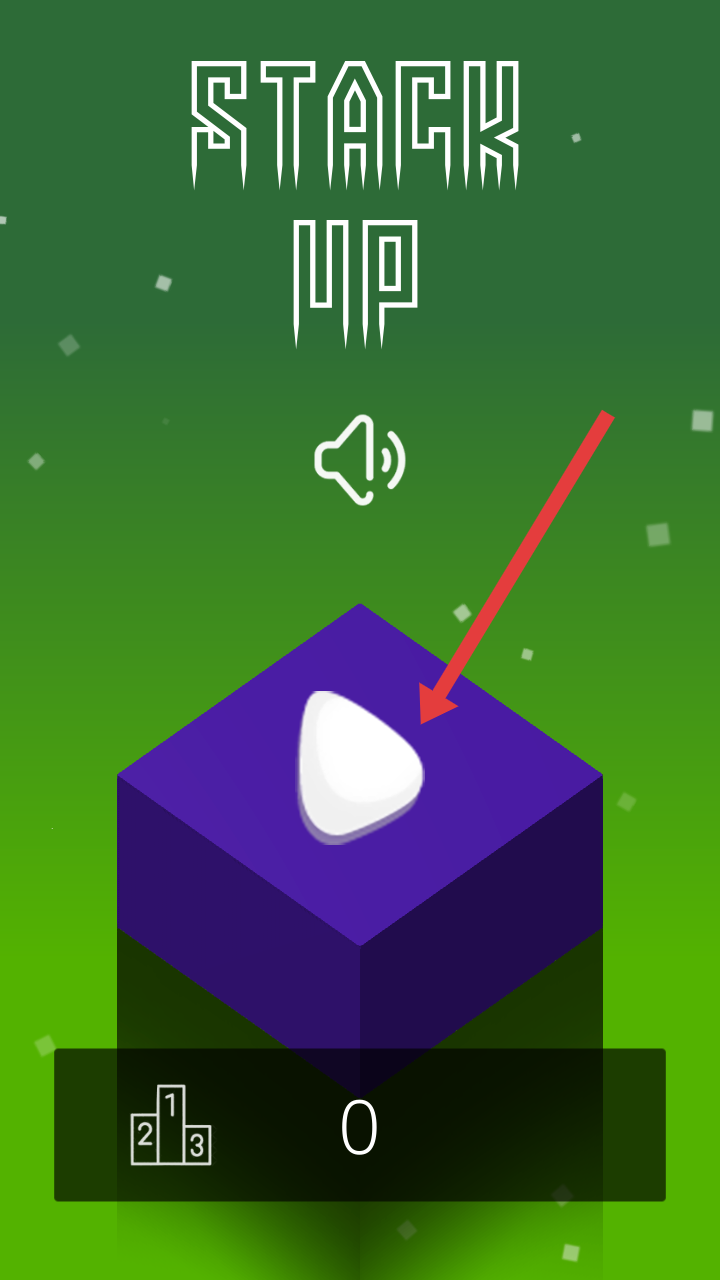Mute the game sound

(359, 461)
